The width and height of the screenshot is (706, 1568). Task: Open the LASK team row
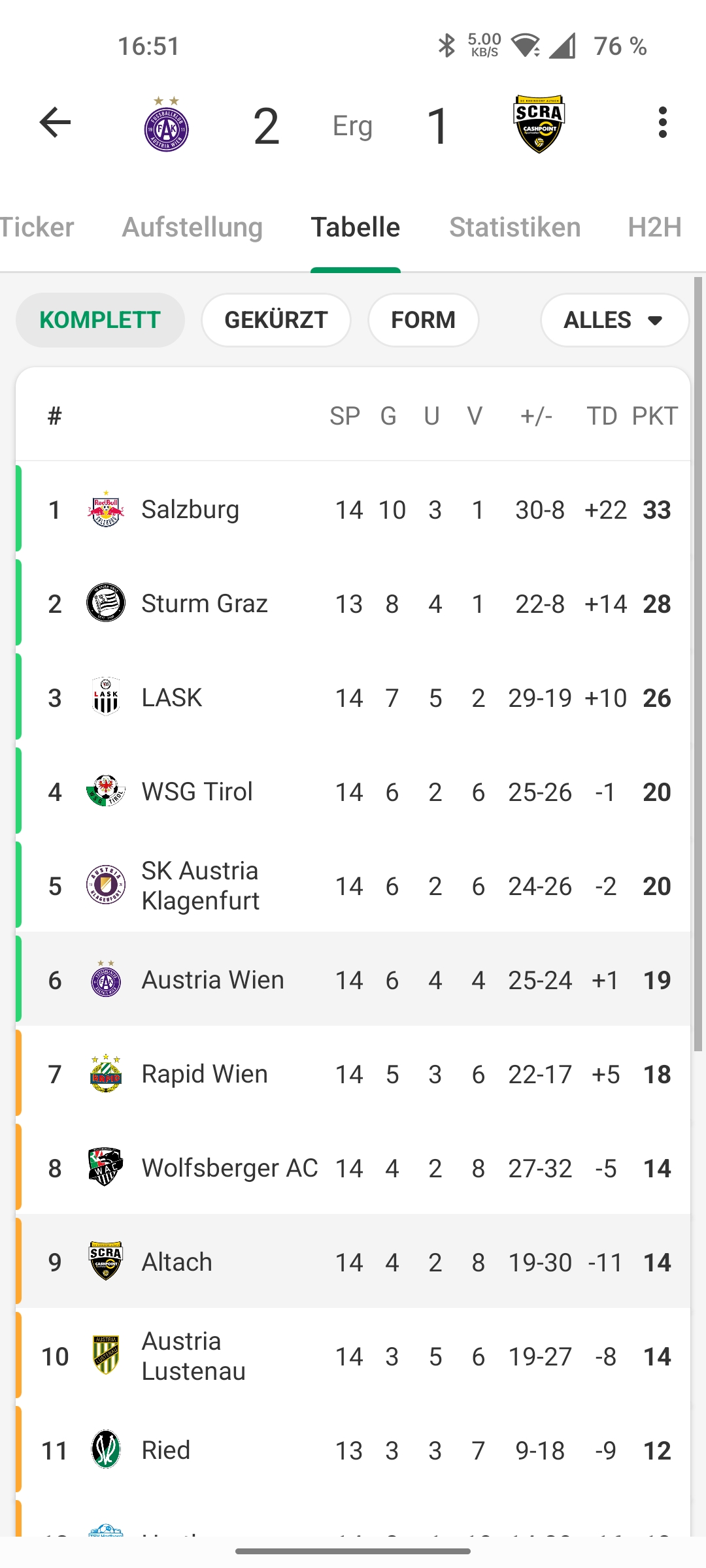click(x=353, y=698)
